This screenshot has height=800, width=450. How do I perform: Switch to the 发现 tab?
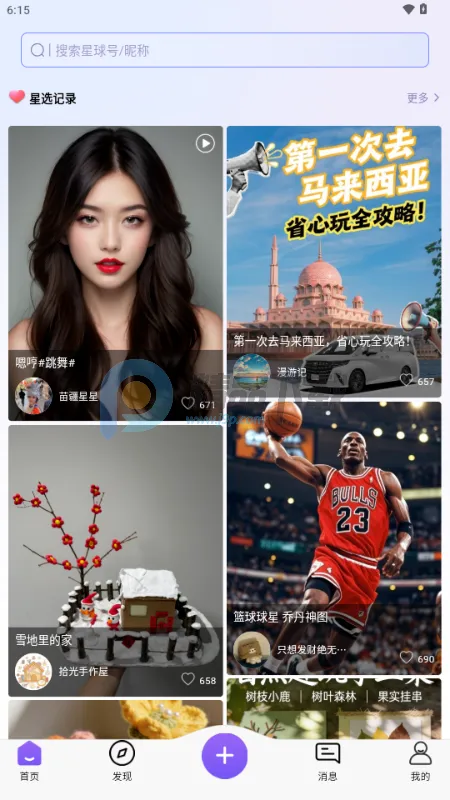122,761
